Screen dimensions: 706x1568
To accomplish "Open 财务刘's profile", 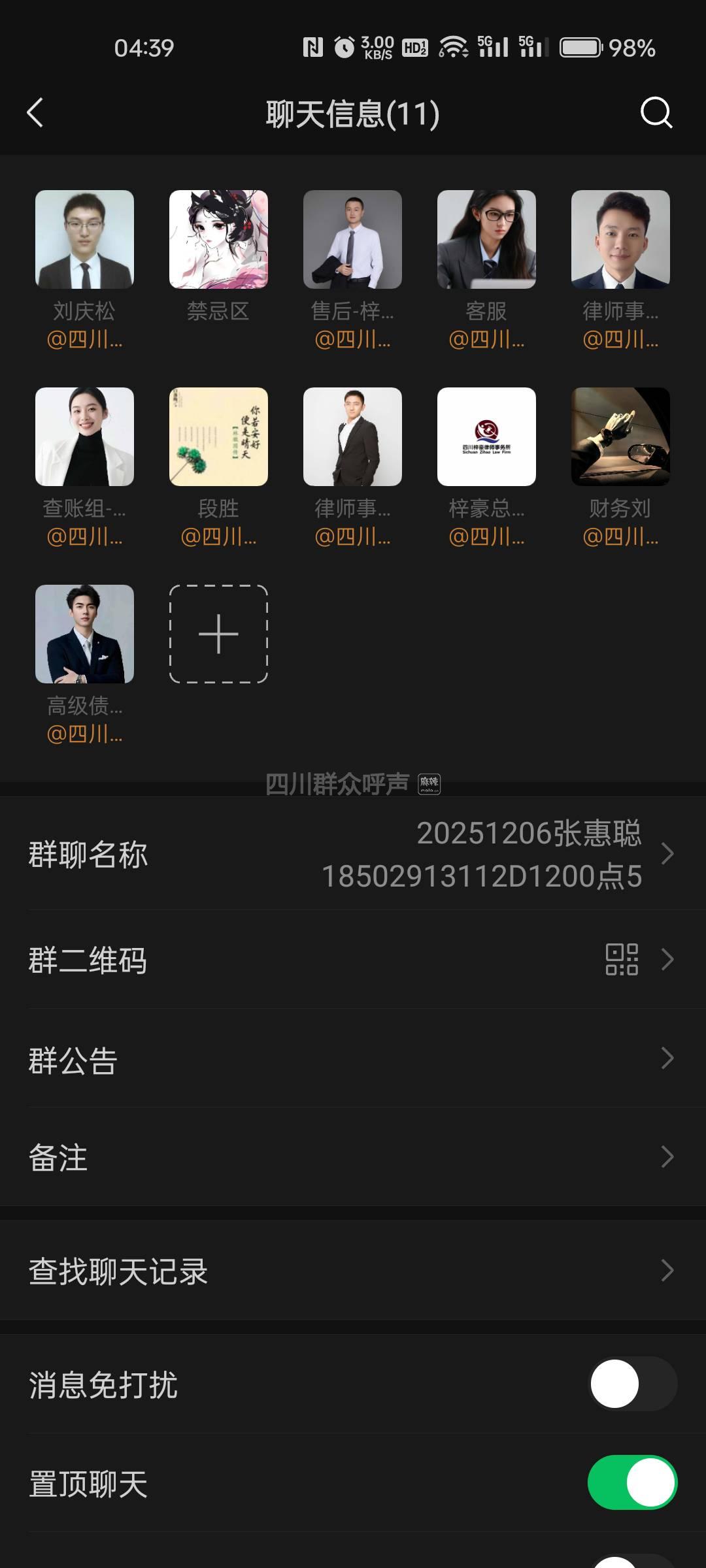I will [620, 437].
